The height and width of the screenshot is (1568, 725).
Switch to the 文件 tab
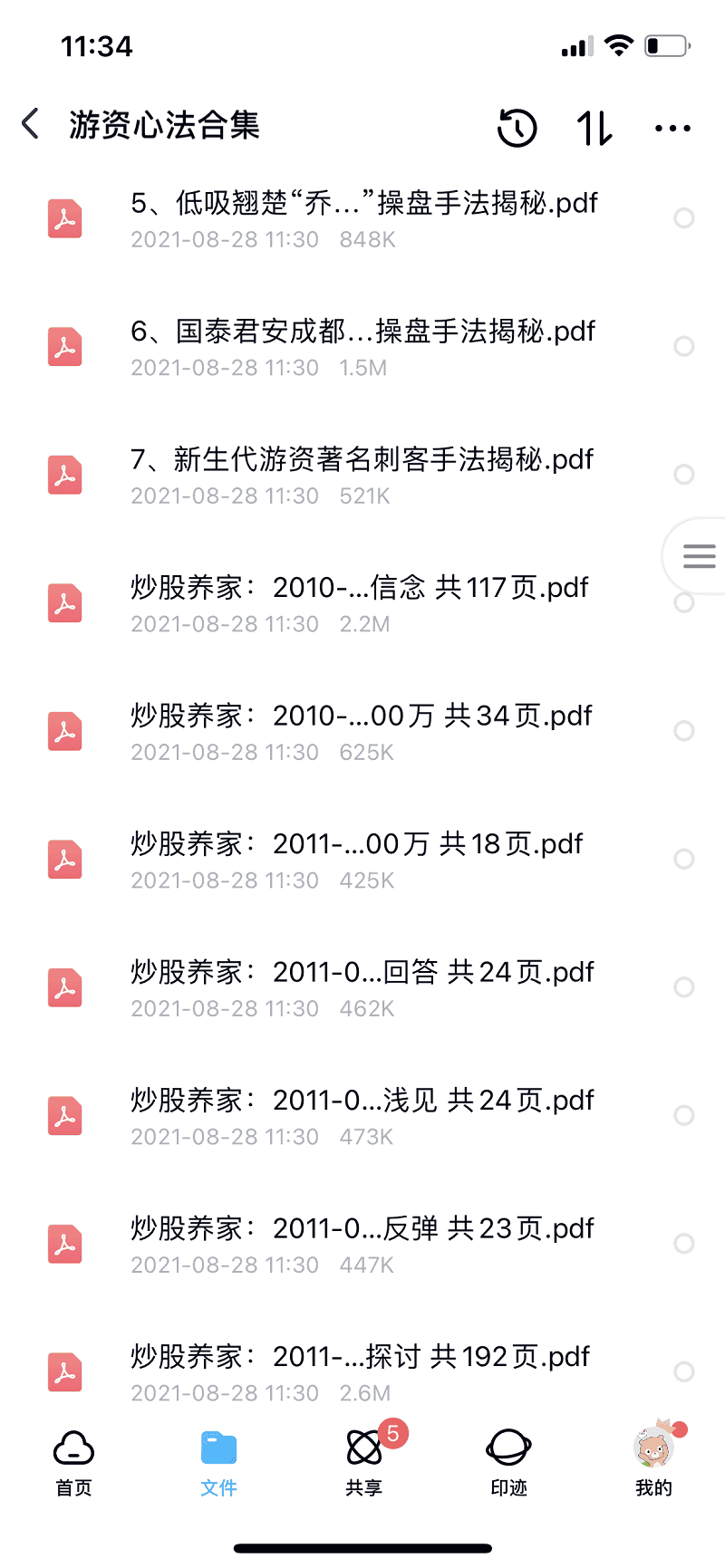click(218, 1462)
